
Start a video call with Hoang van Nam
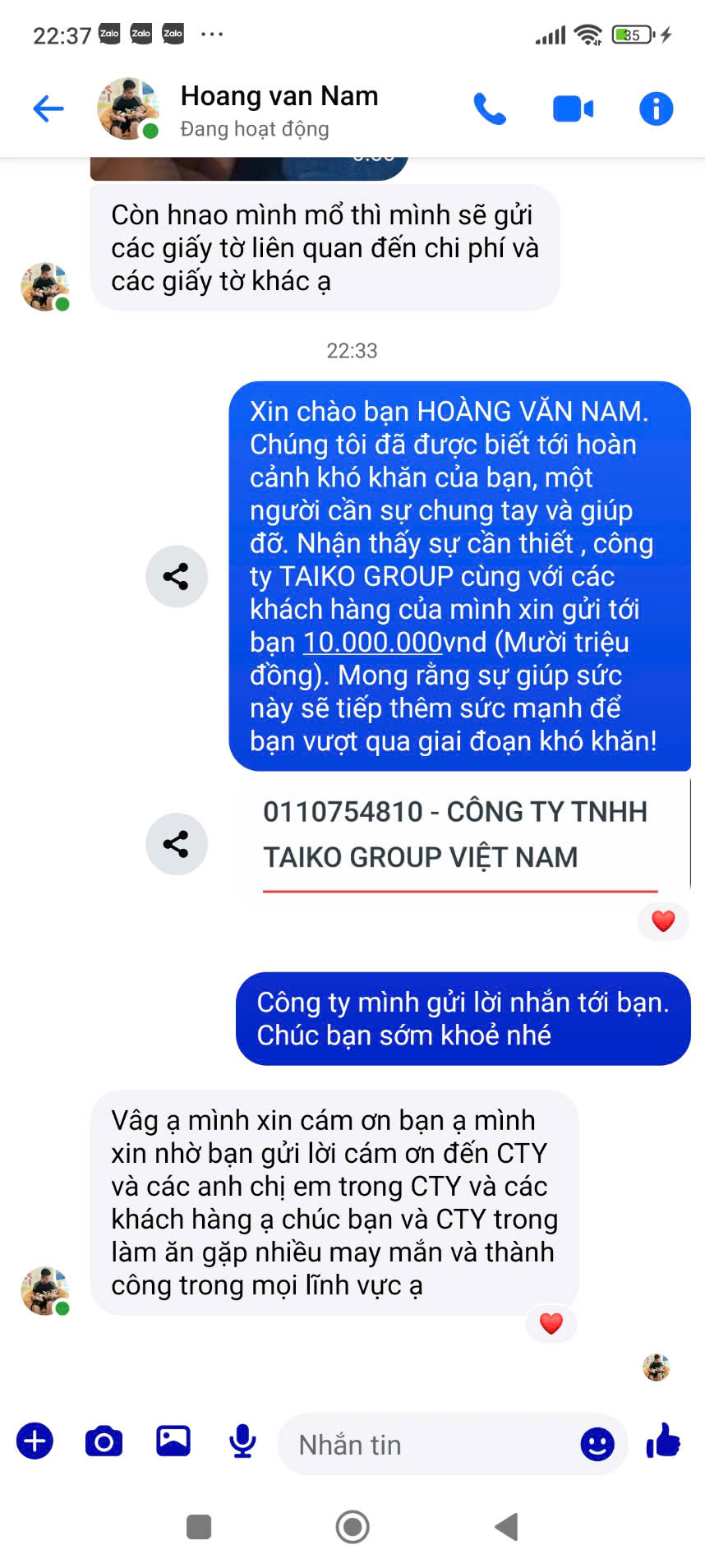573,108
